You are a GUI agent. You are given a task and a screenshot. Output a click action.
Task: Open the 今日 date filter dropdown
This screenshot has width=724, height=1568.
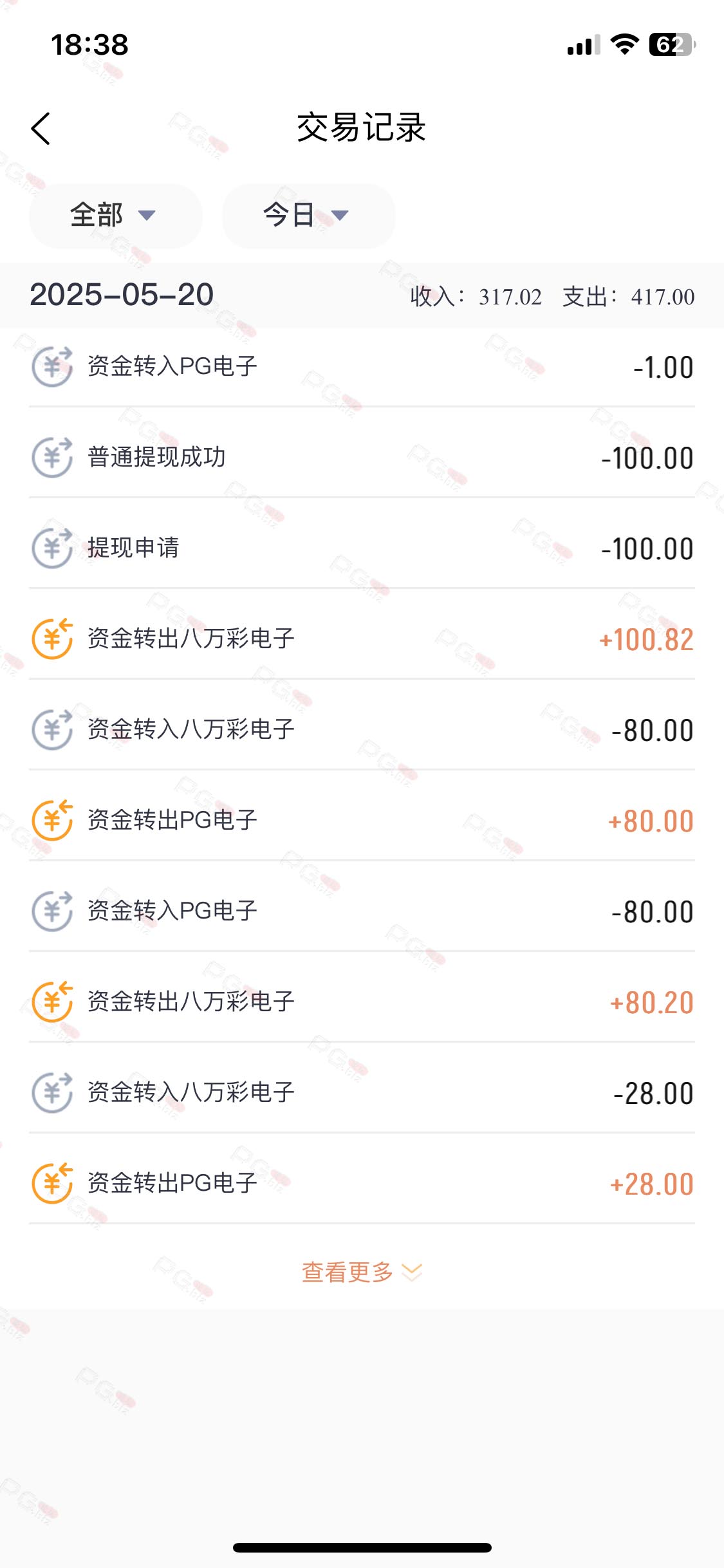[x=308, y=216]
